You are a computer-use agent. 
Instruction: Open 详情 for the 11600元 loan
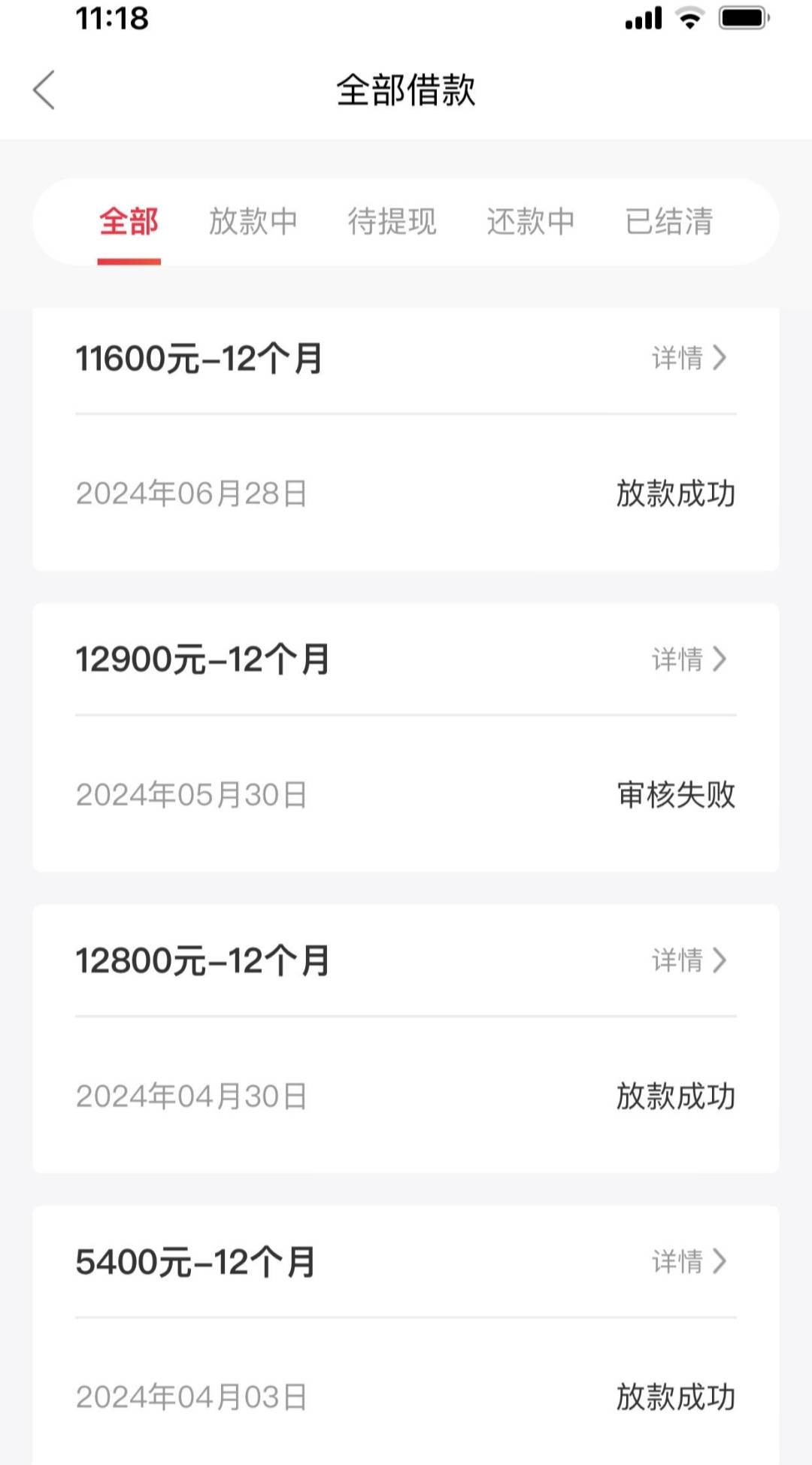coord(689,358)
